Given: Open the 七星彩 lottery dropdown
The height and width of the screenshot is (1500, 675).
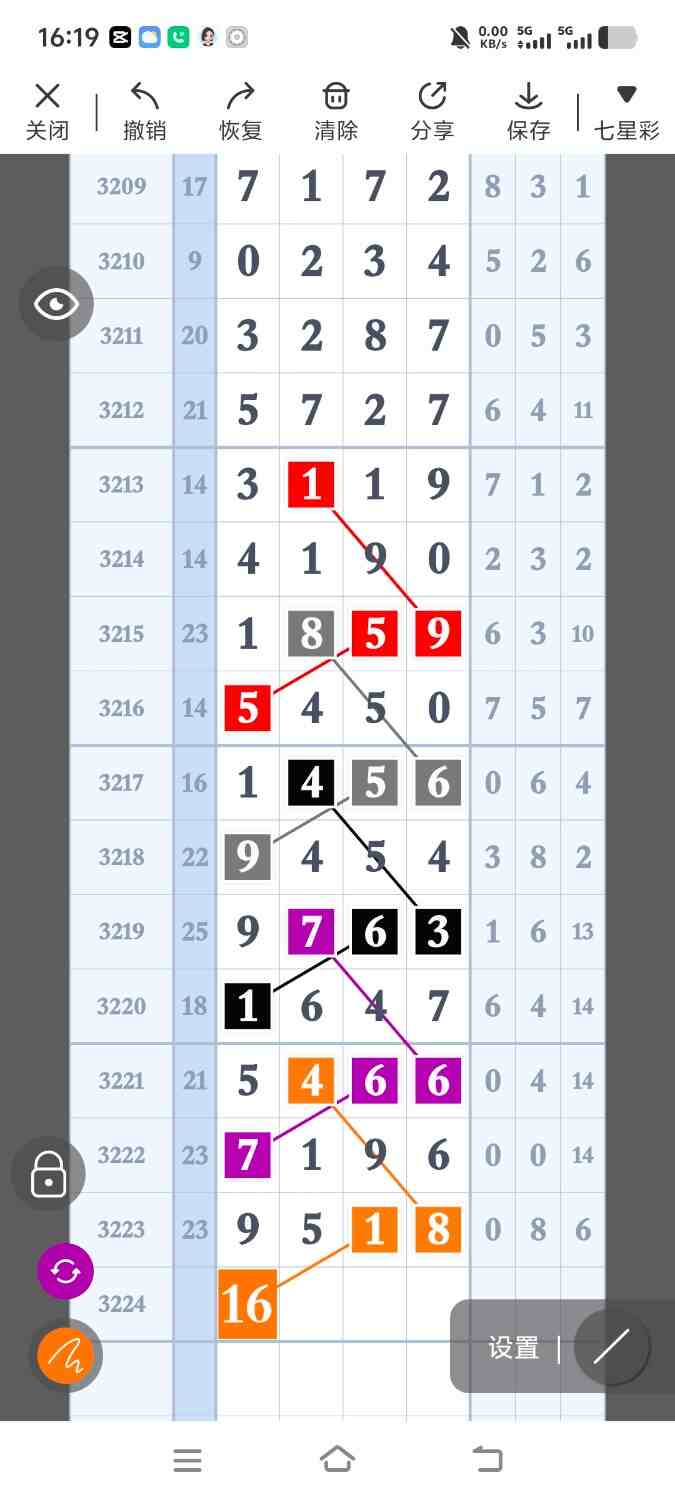Looking at the screenshot, I should point(626,111).
